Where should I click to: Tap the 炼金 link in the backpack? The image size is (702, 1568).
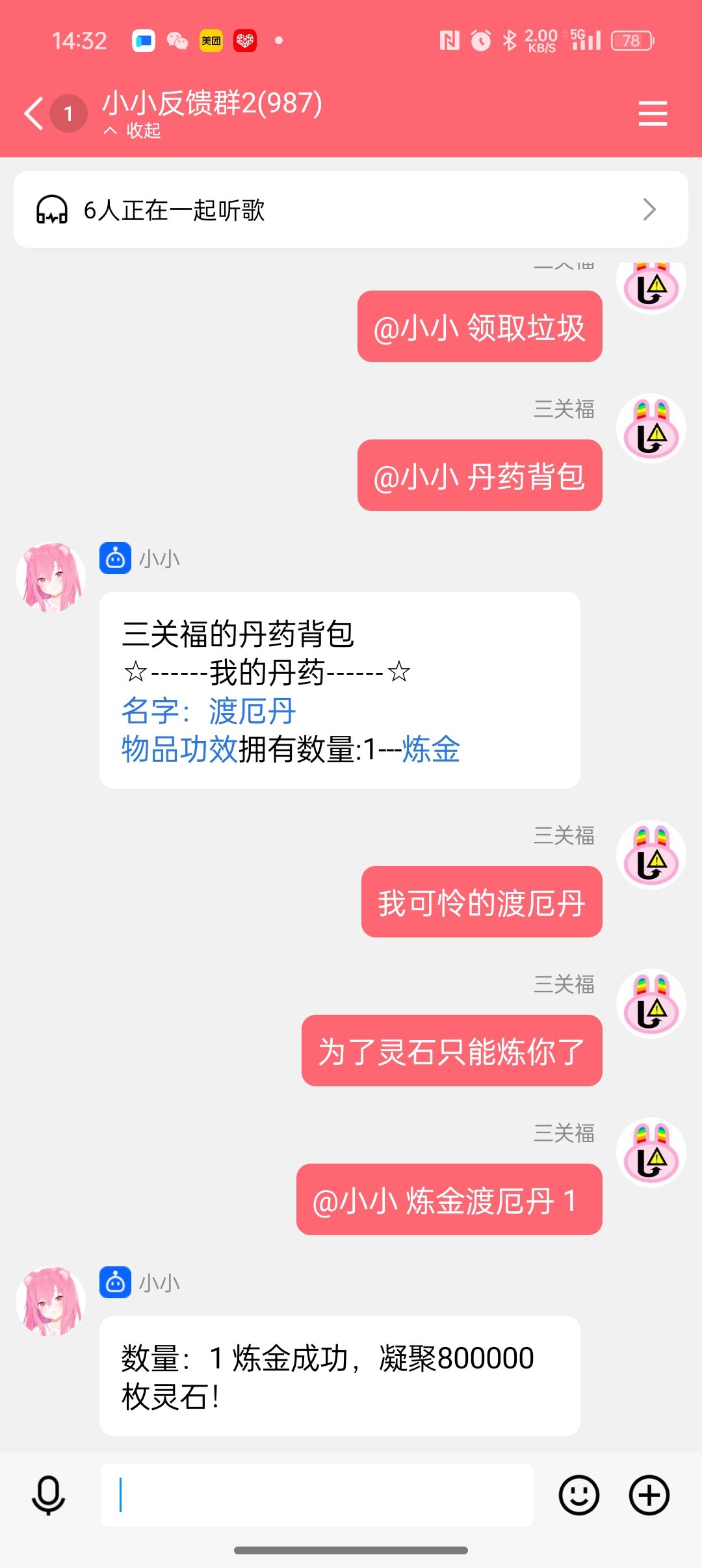pyautogui.click(x=431, y=749)
